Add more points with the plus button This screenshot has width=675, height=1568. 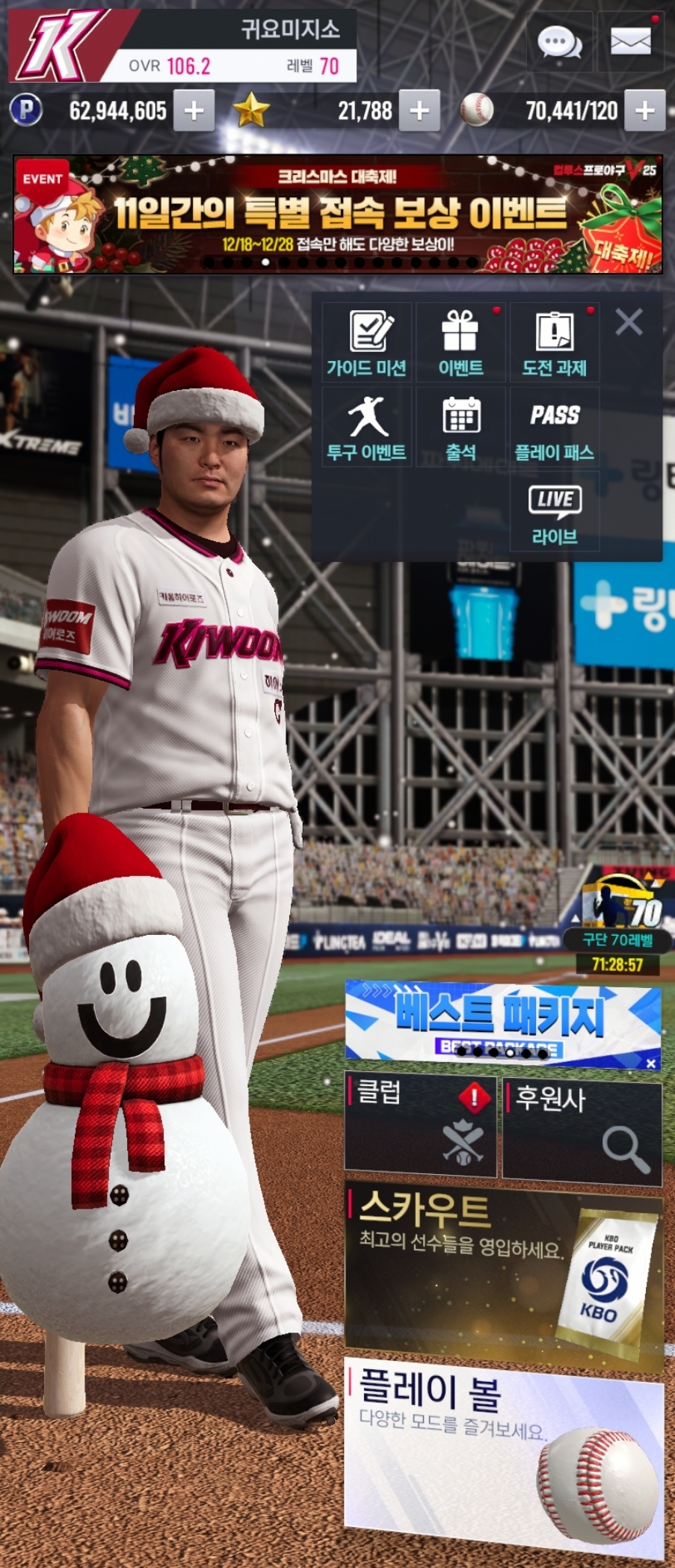click(194, 111)
